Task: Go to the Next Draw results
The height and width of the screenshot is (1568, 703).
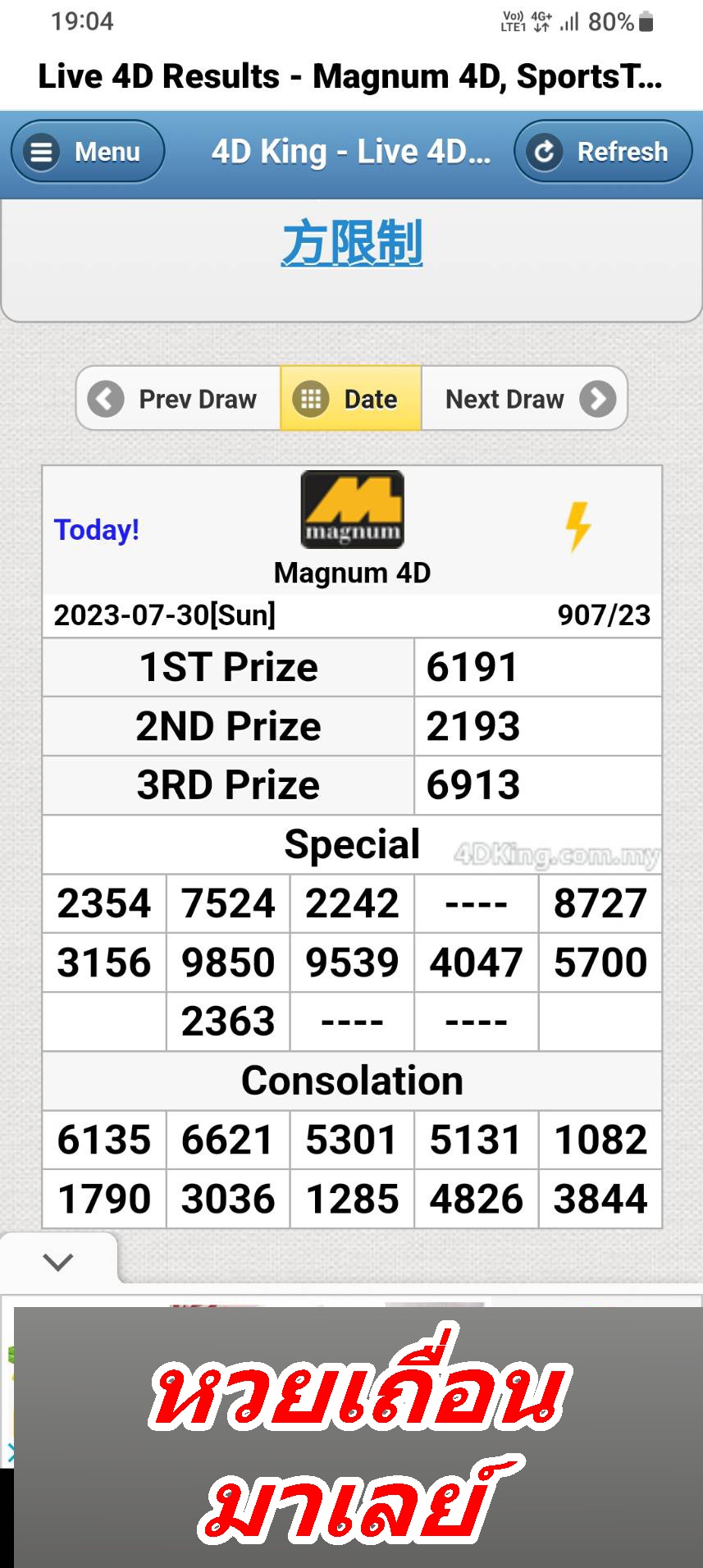Action: (525, 399)
